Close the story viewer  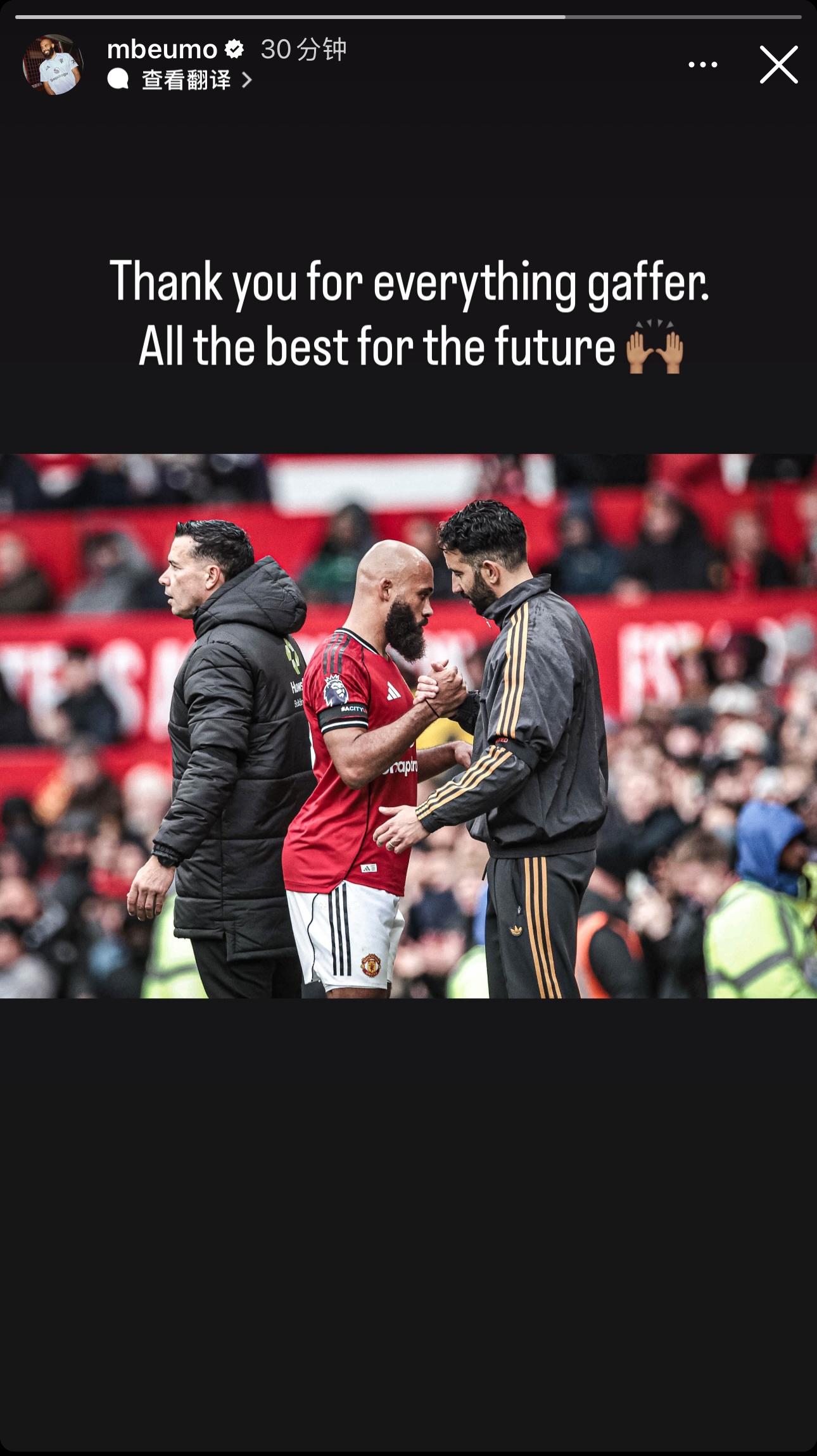(x=778, y=65)
